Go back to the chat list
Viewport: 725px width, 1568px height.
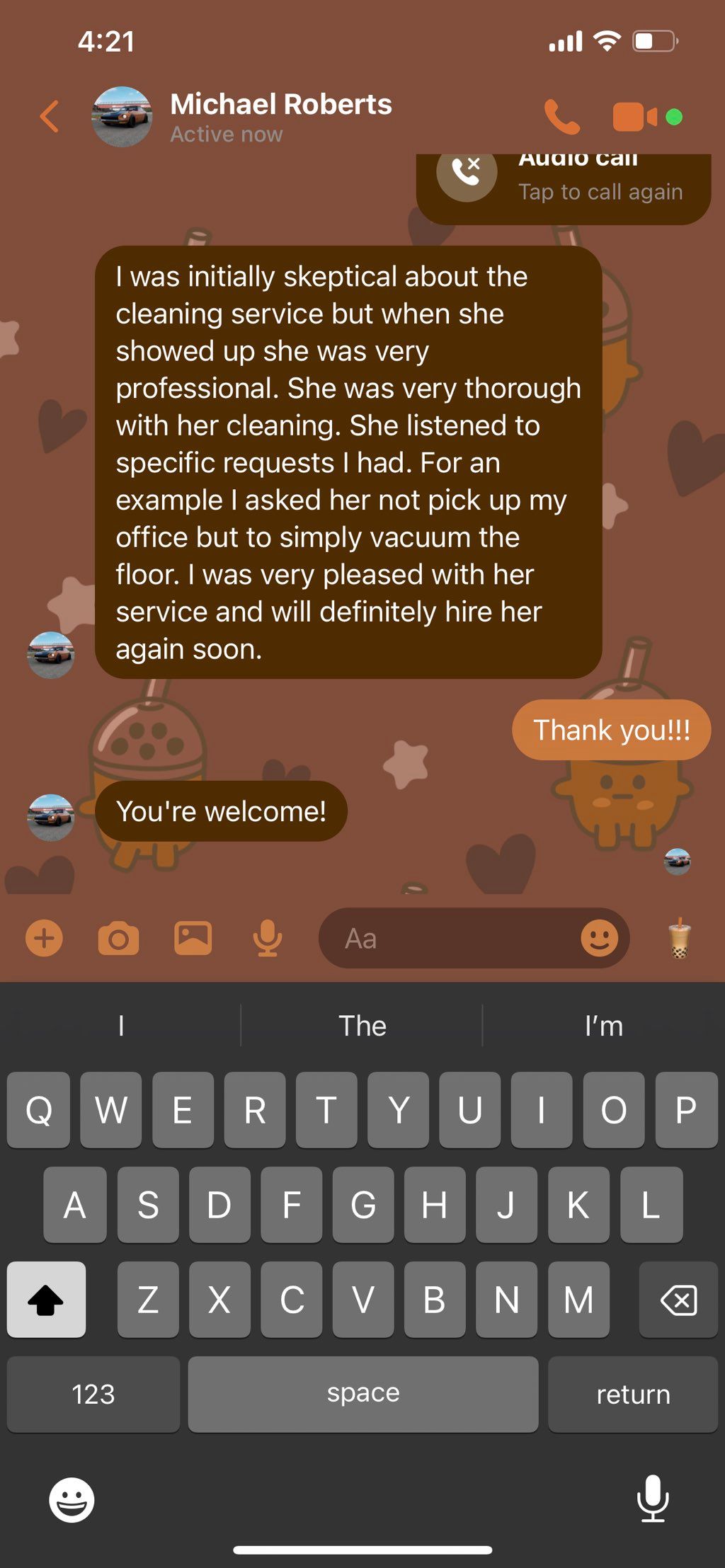50,116
